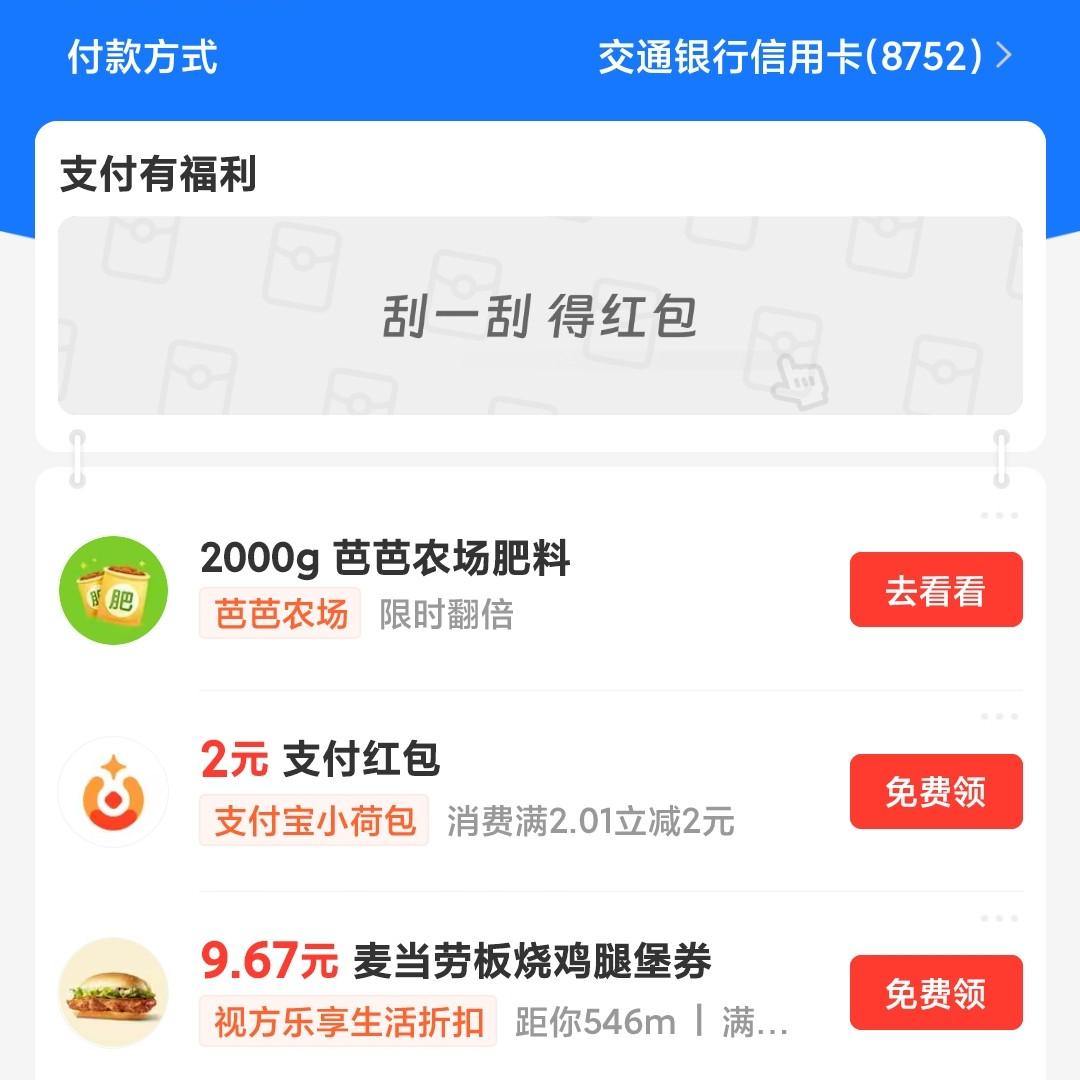1080x1080 pixels.
Task: Open more options for 2元 支付红包
Action: (x=999, y=717)
